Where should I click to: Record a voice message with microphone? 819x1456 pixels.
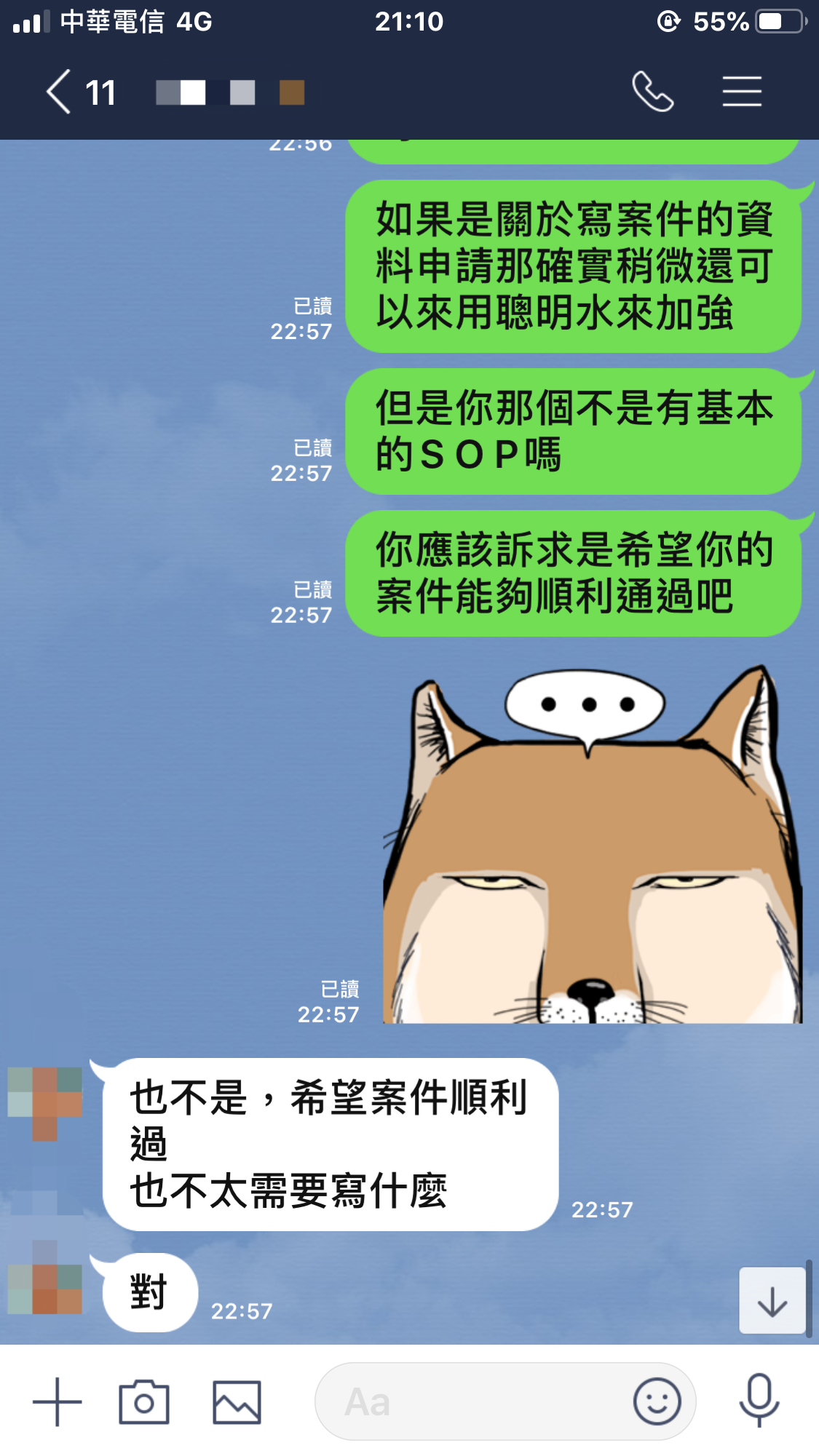pos(759,1400)
